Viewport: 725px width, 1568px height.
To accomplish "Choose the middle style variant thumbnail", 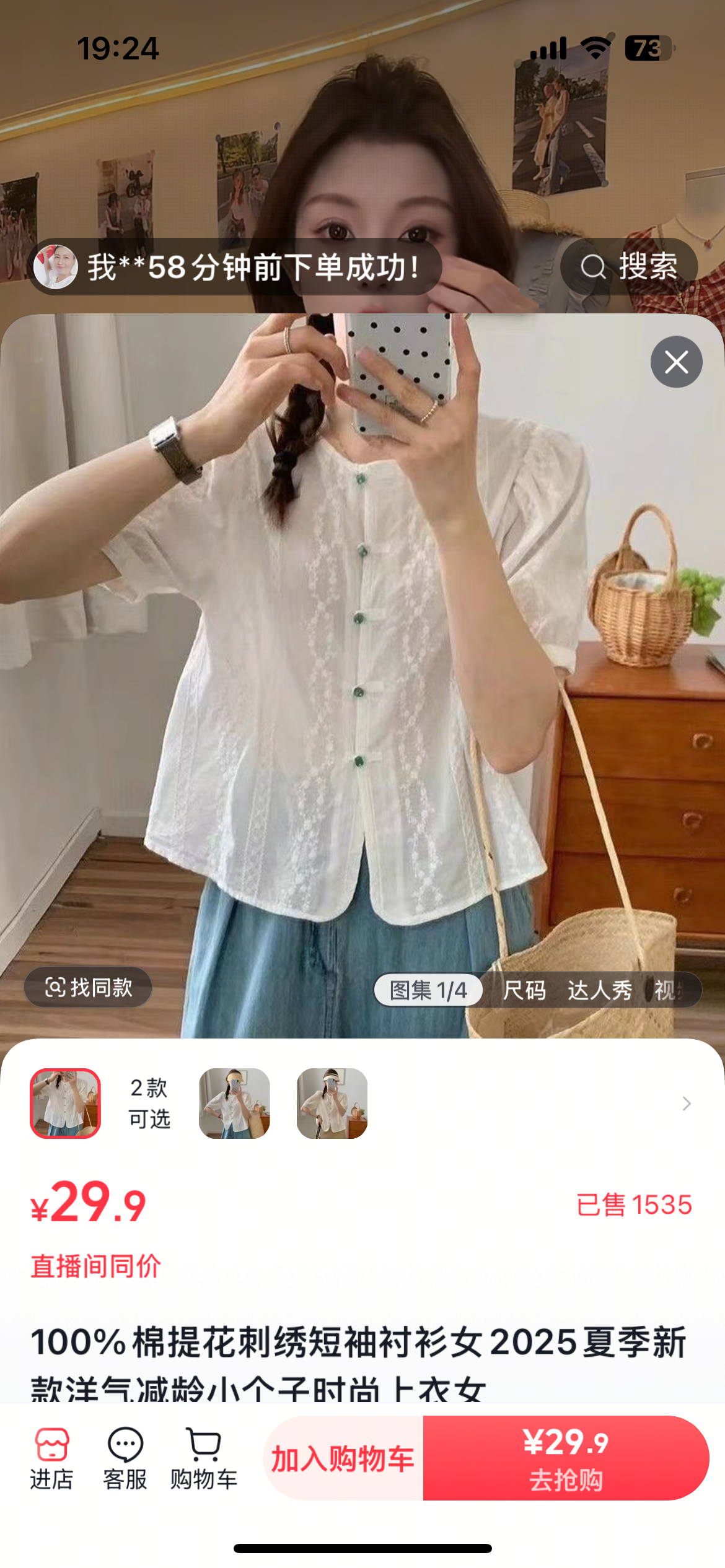I will coord(234,1104).
